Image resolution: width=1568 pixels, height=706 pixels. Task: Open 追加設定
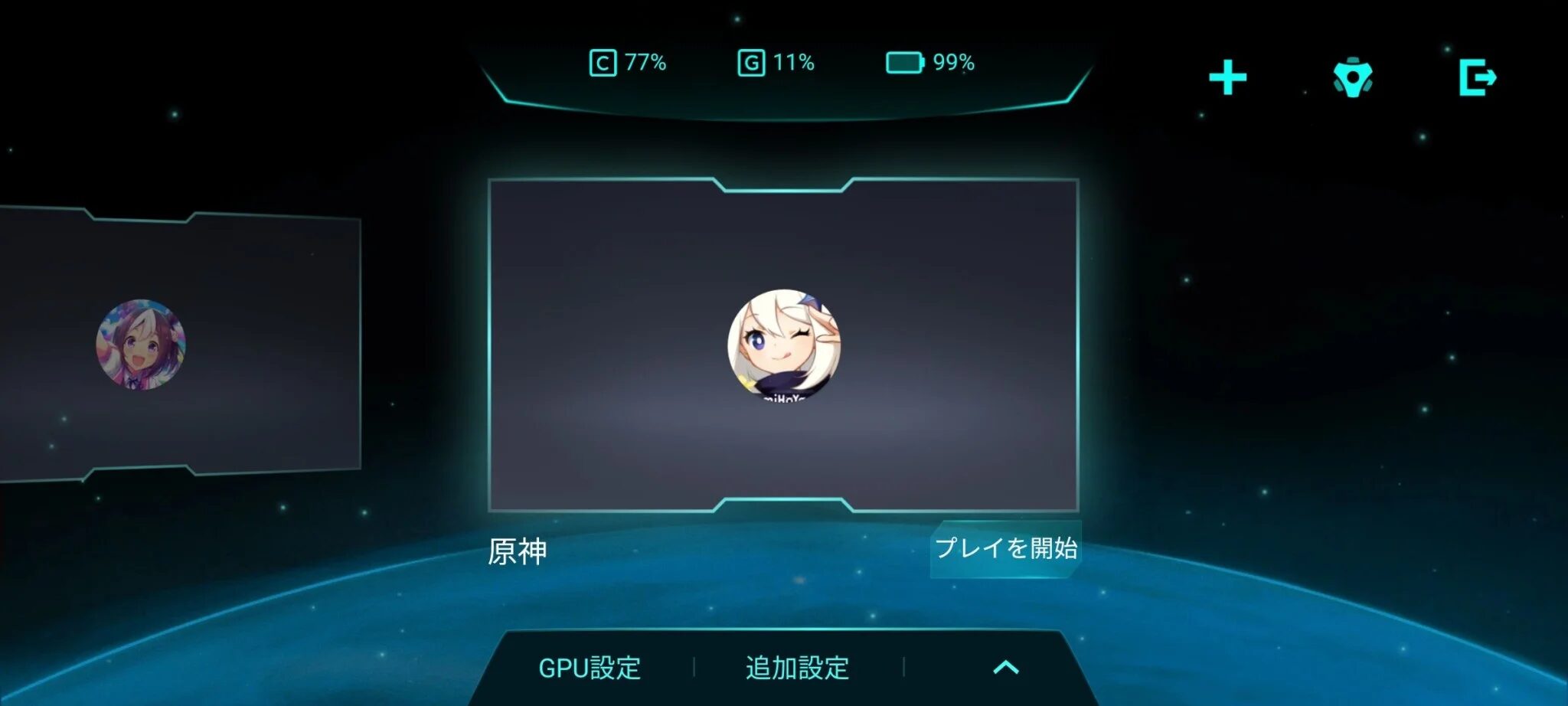(x=797, y=668)
